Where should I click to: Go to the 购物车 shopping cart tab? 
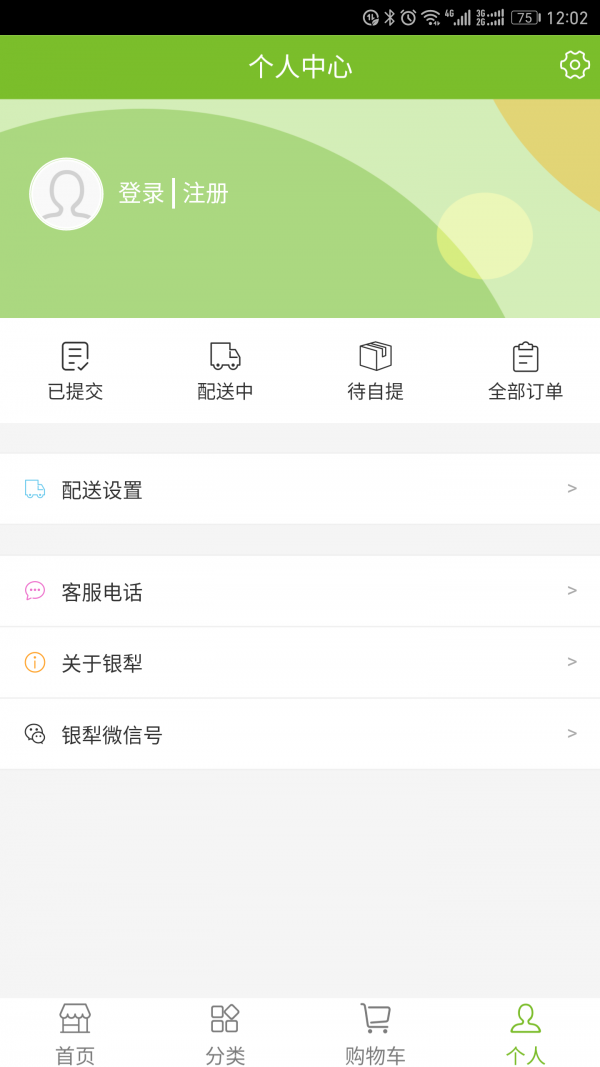point(375,1033)
